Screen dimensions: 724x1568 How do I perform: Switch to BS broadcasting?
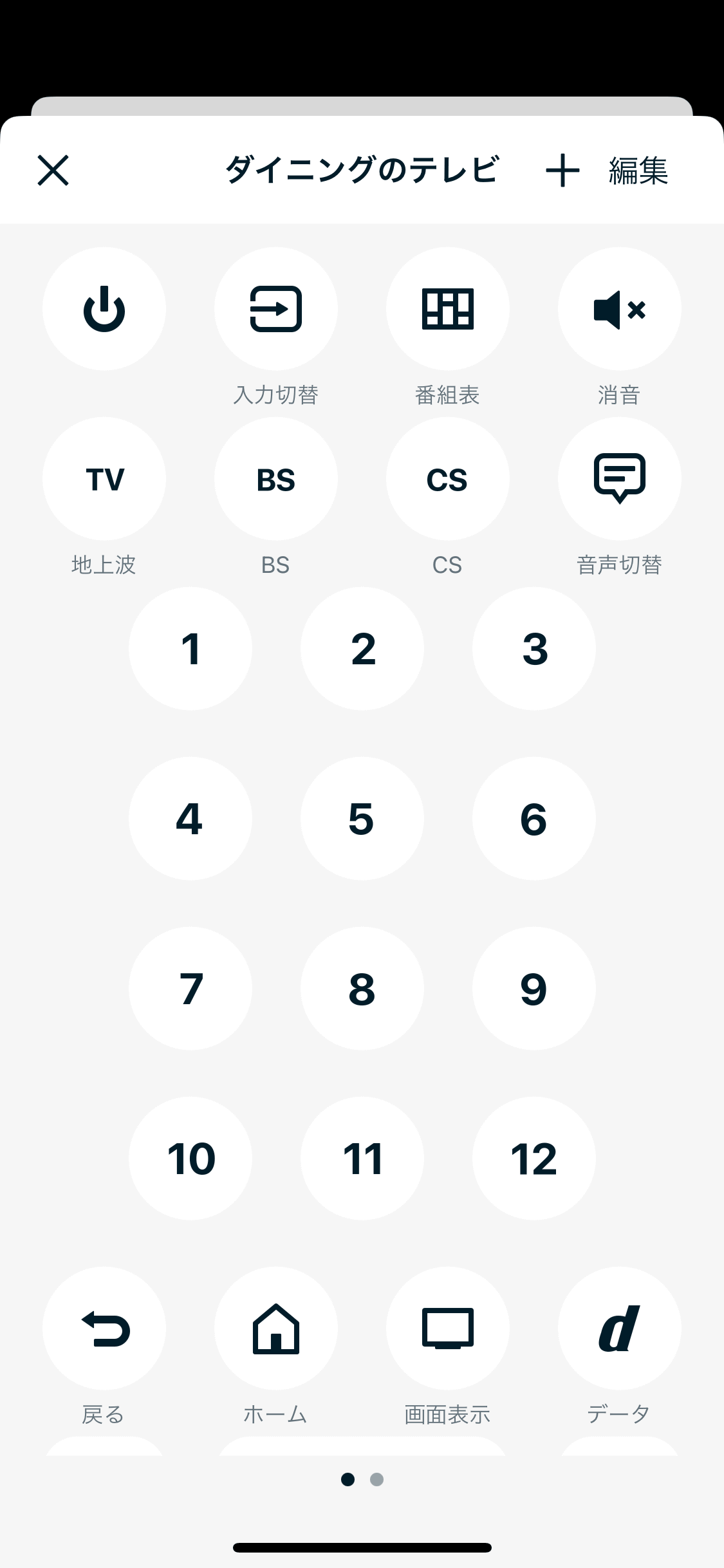(x=275, y=478)
